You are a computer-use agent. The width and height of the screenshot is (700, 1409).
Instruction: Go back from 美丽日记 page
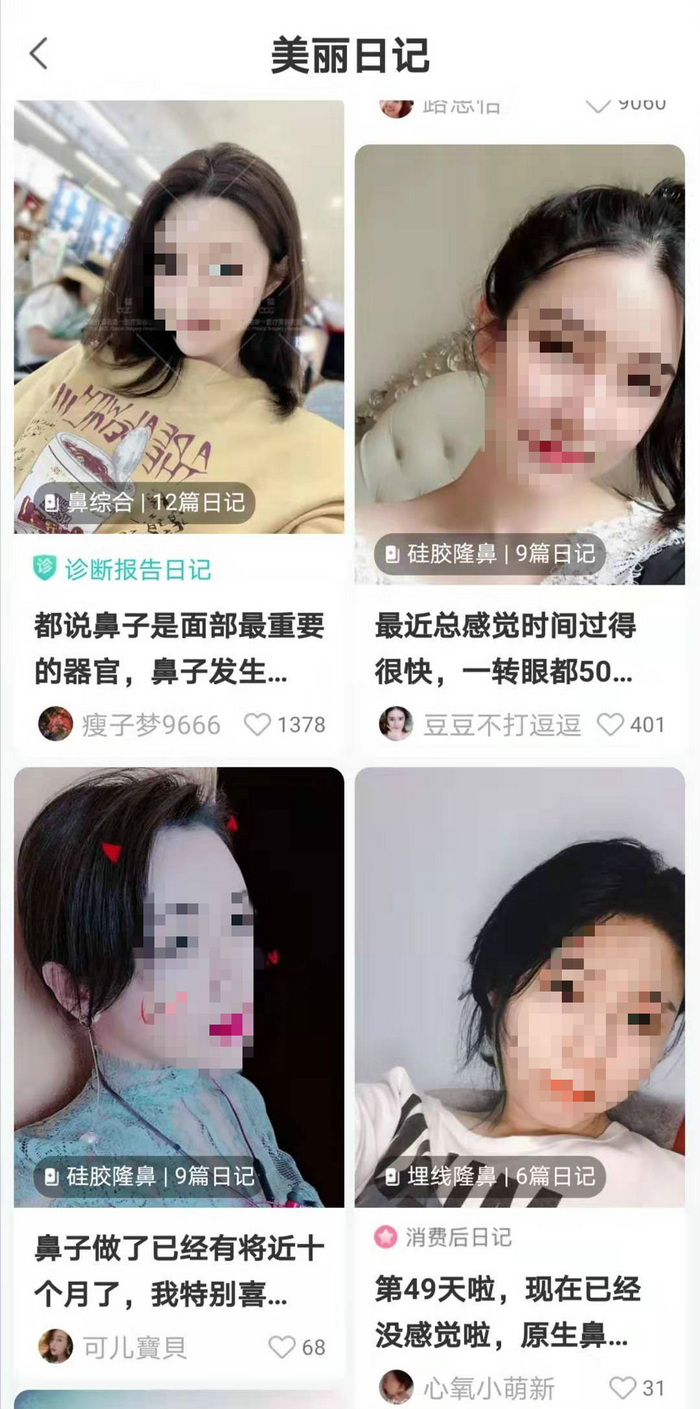coord(38,53)
